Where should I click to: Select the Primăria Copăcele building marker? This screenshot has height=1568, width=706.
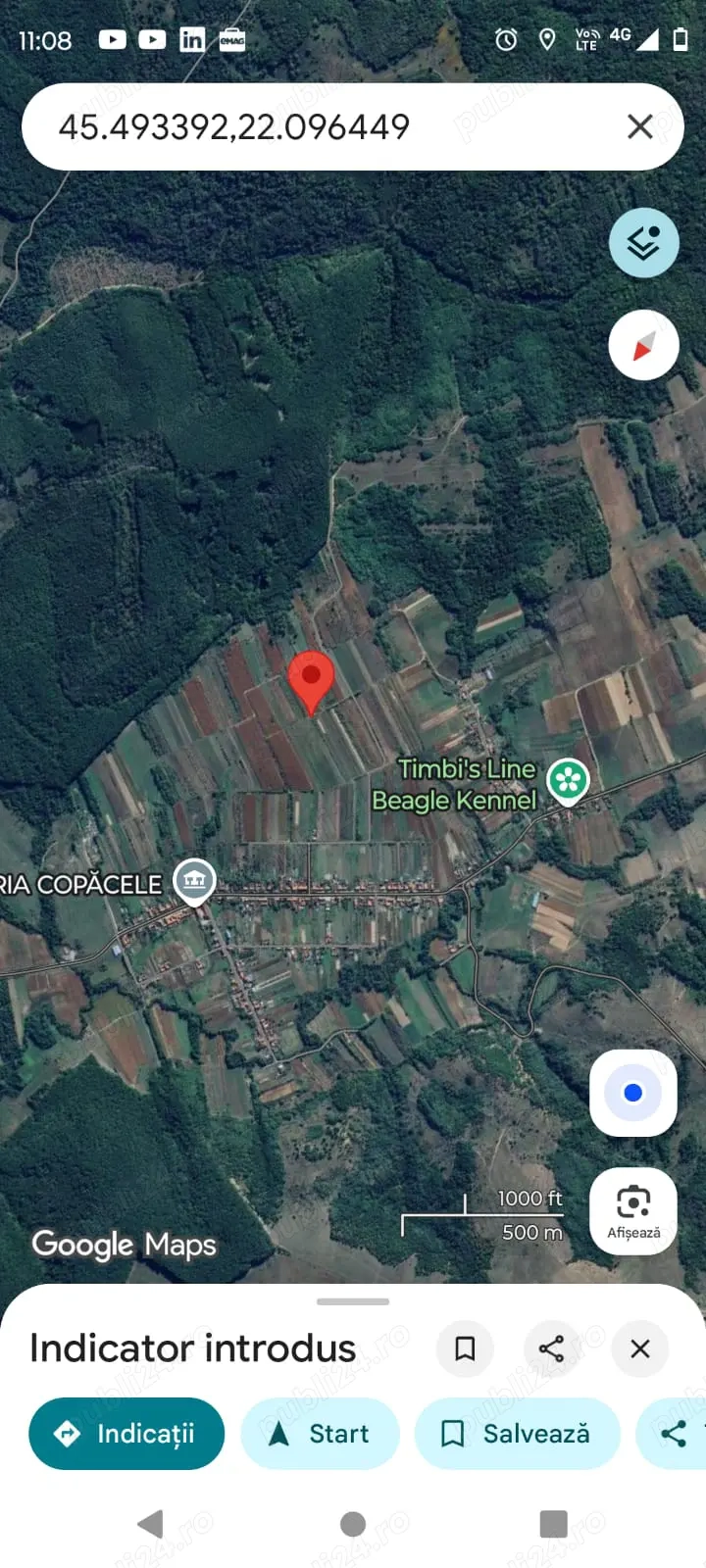194,880
